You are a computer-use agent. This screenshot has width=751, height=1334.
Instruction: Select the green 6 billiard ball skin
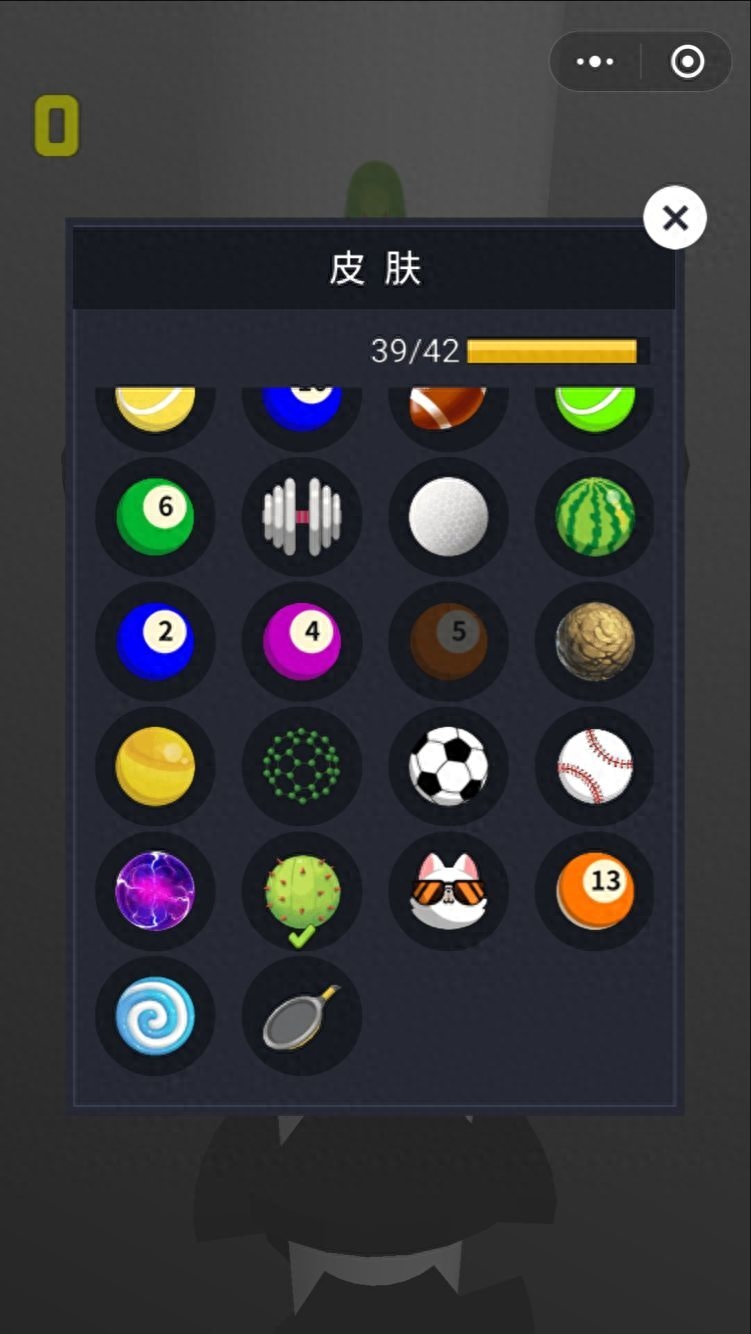(x=155, y=516)
